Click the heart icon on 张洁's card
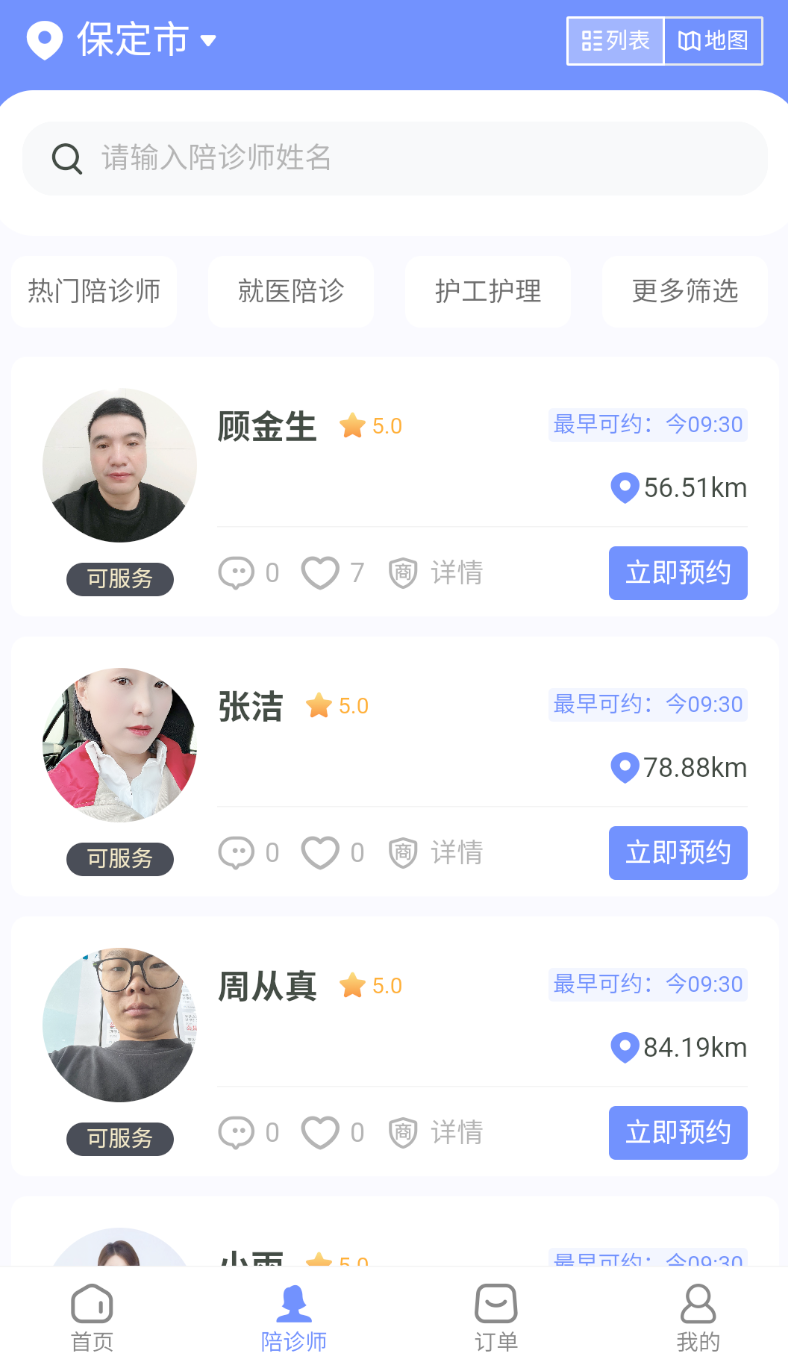The image size is (788, 1356). coord(320,852)
